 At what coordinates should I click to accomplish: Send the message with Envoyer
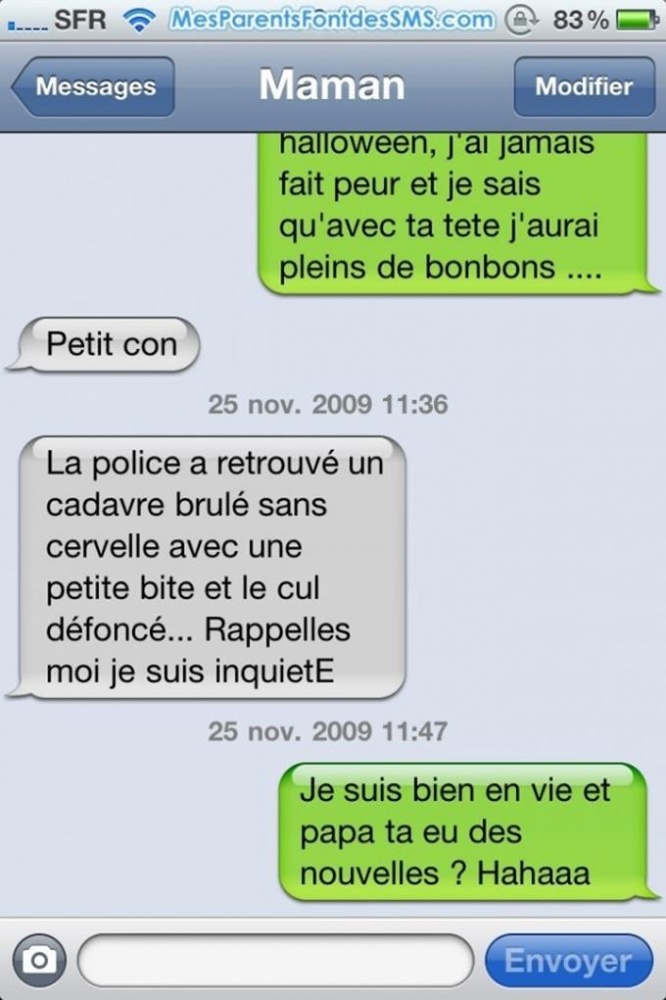pyautogui.click(x=568, y=961)
